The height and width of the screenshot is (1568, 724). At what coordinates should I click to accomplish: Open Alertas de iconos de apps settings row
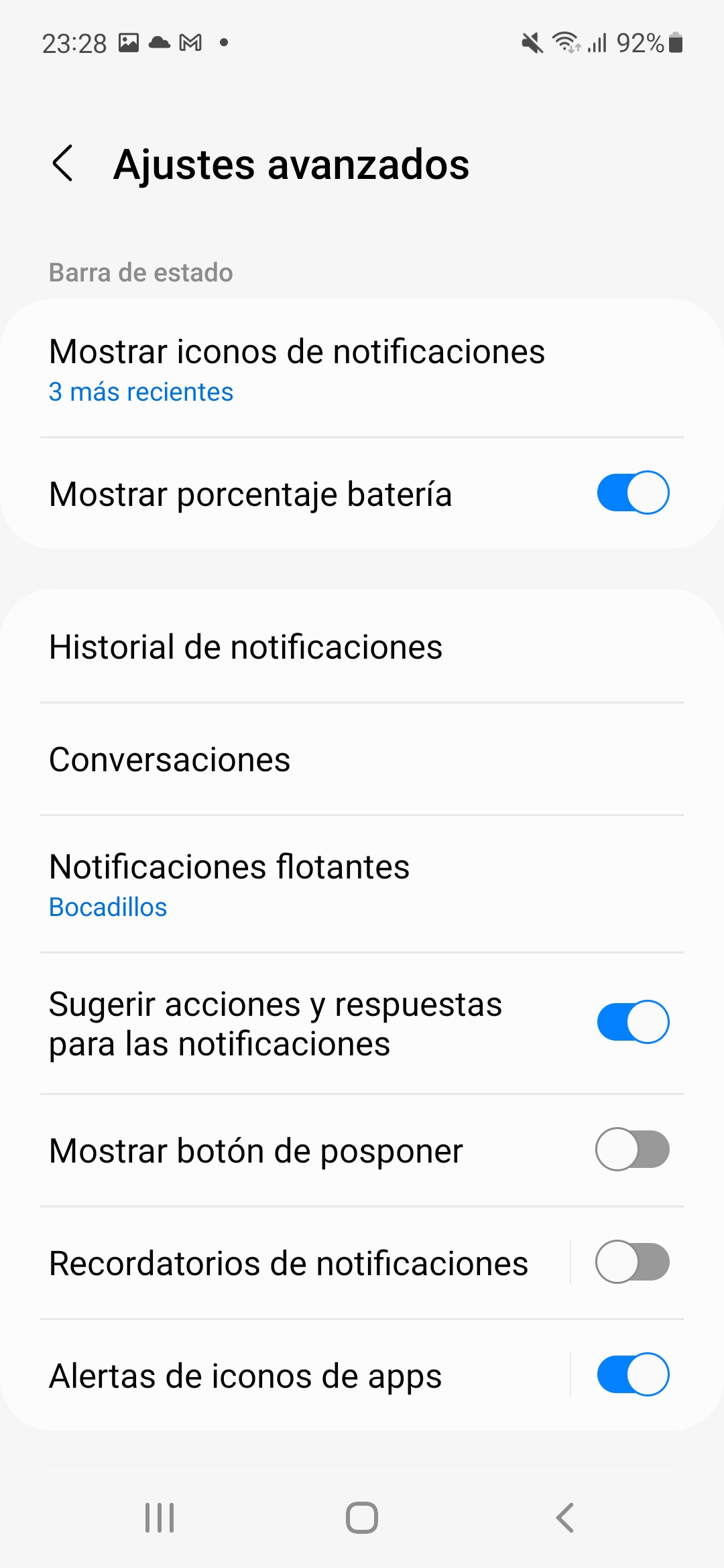tap(288, 1376)
